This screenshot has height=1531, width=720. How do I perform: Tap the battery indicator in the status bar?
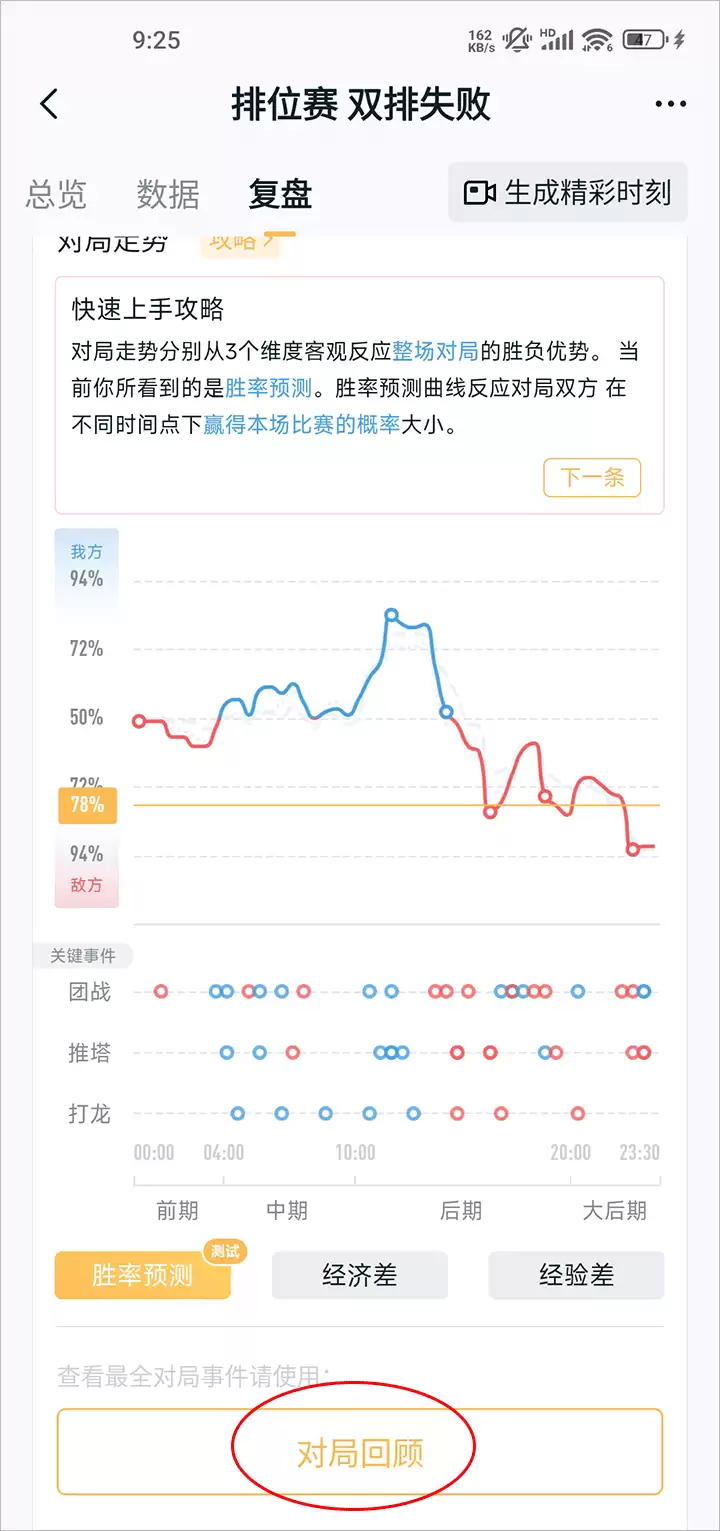coord(646,39)
